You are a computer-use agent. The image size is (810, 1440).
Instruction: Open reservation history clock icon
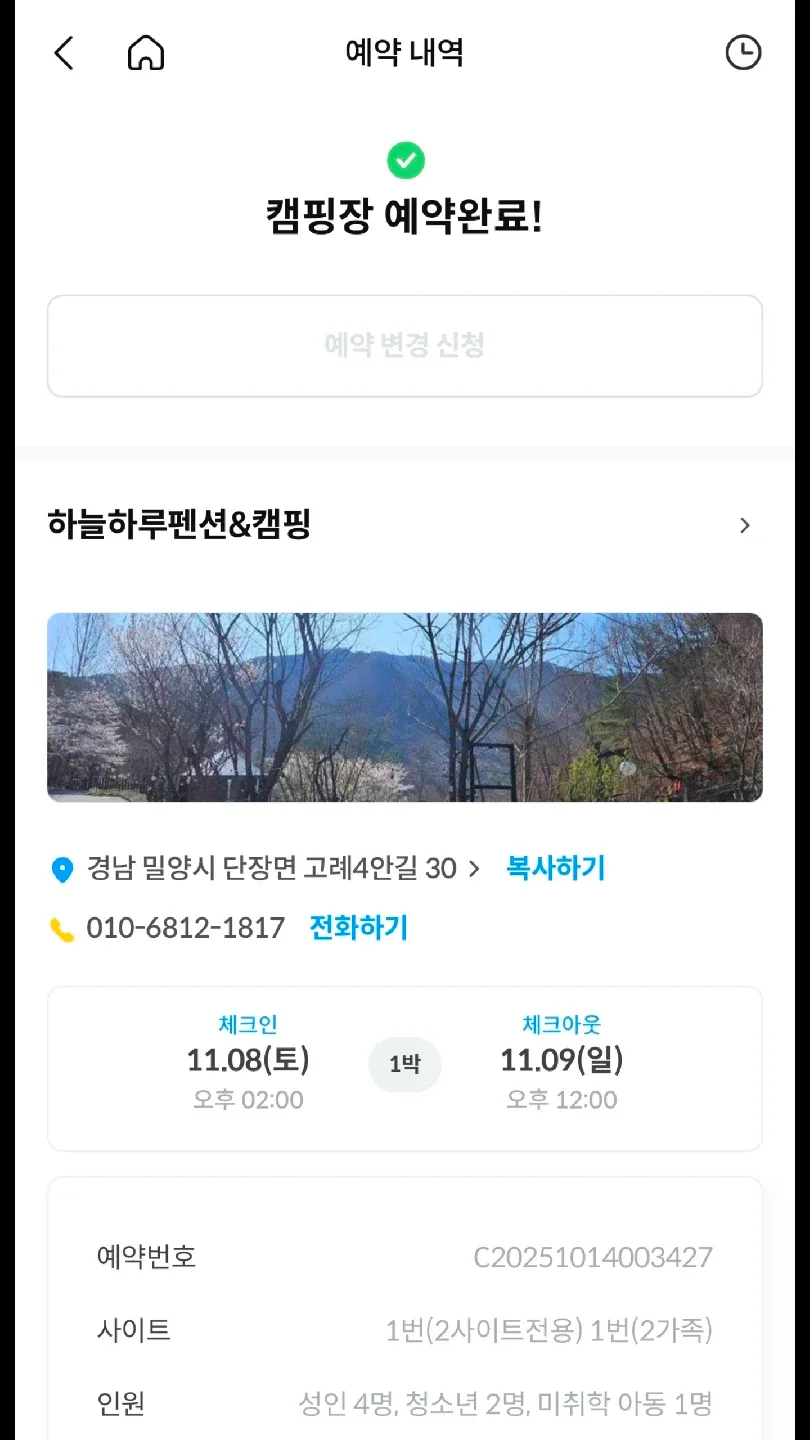(742, 53)
